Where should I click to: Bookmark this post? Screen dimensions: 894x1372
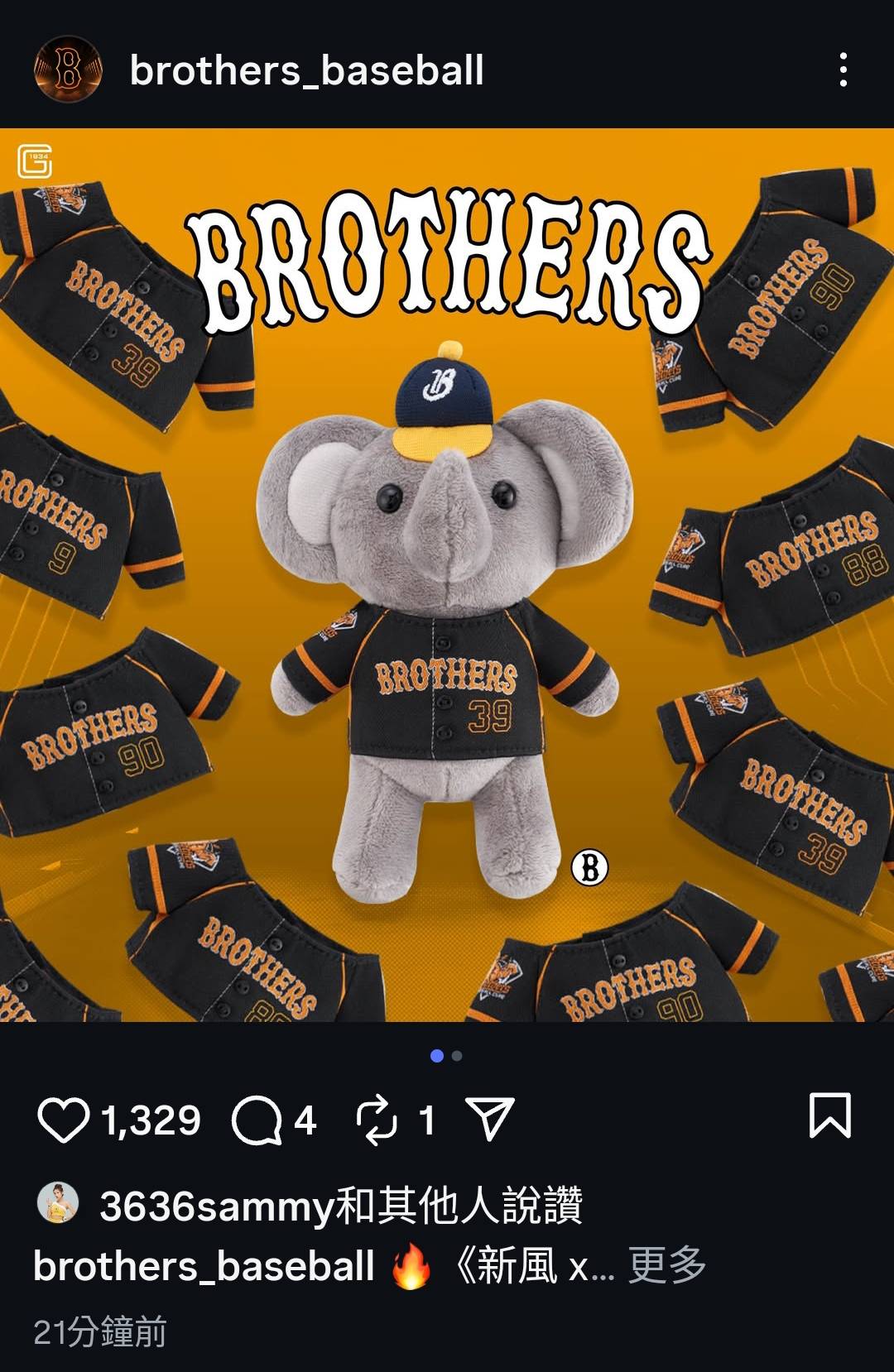pos(829,1115)
